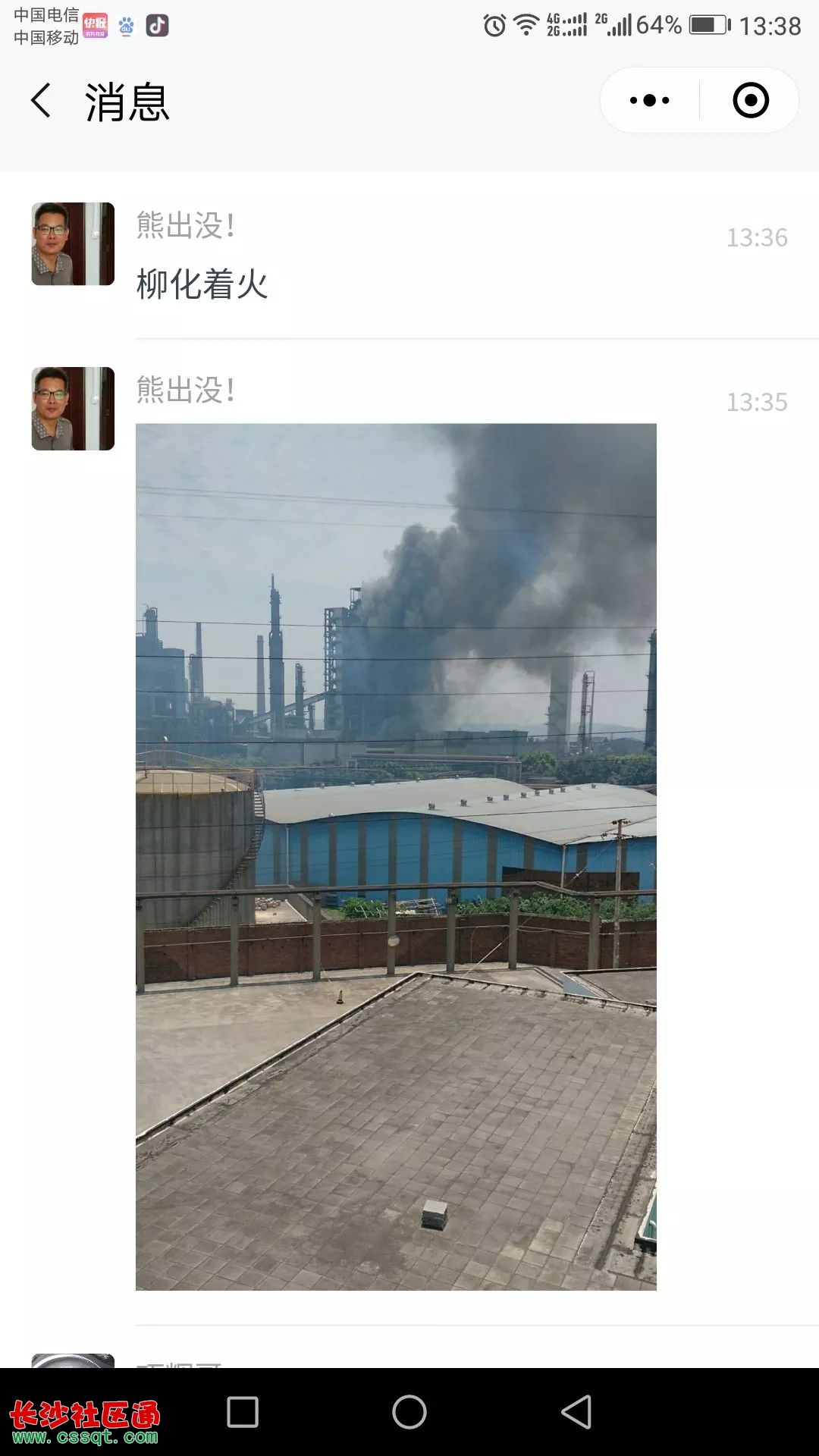Tap the avatar beside the 13:35 photo message

73,408
